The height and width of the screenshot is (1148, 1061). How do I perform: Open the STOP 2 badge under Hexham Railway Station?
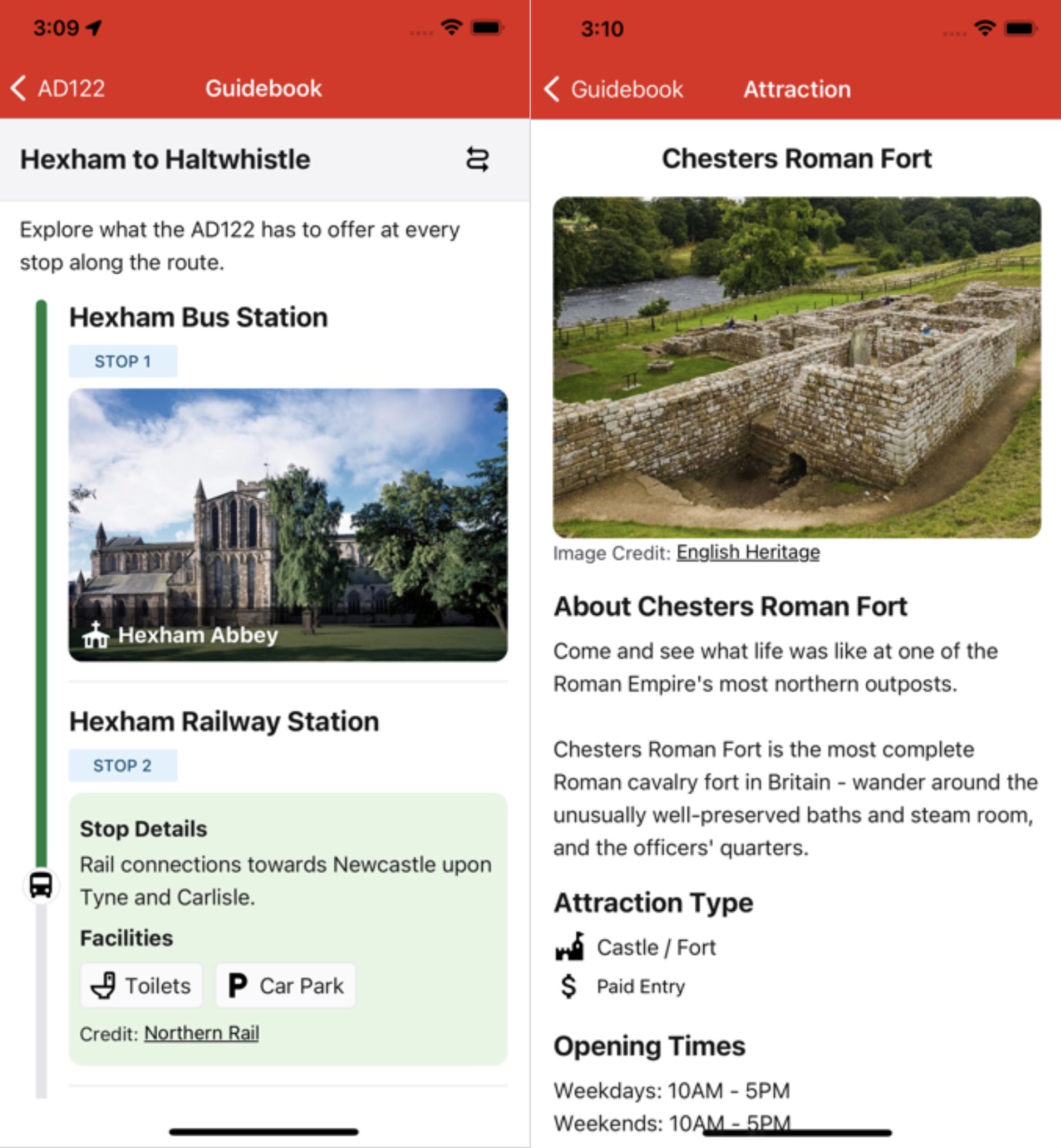pyautogui.click(x=123, y=765)
